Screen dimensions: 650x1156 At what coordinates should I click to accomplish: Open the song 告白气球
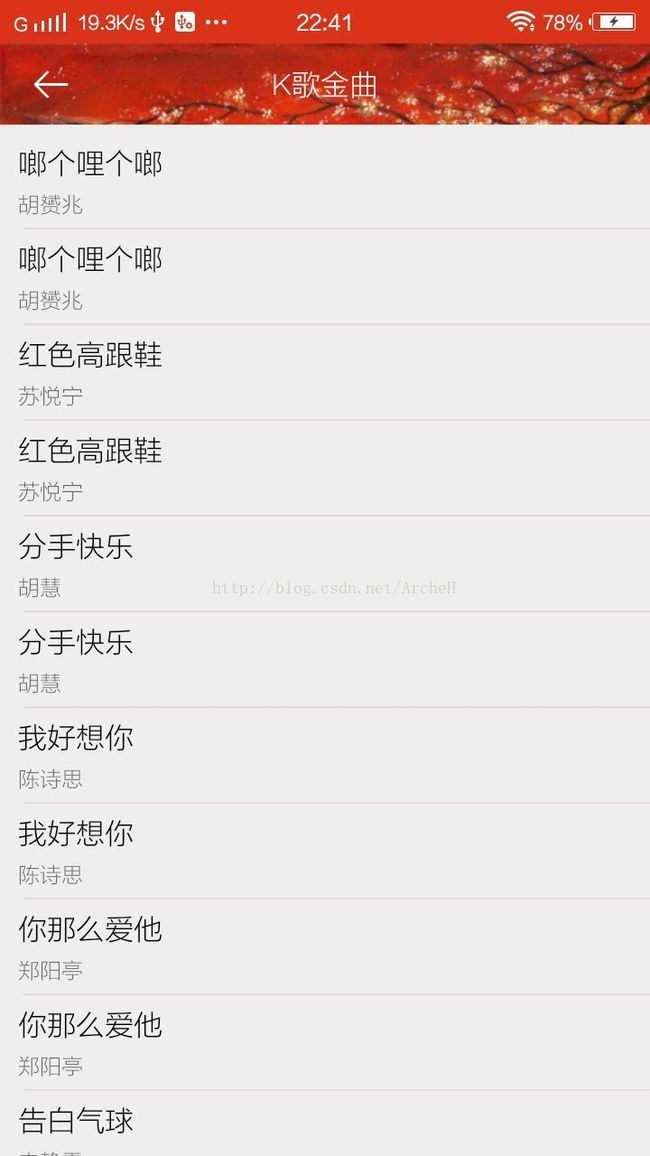(x=325, y=1124)
